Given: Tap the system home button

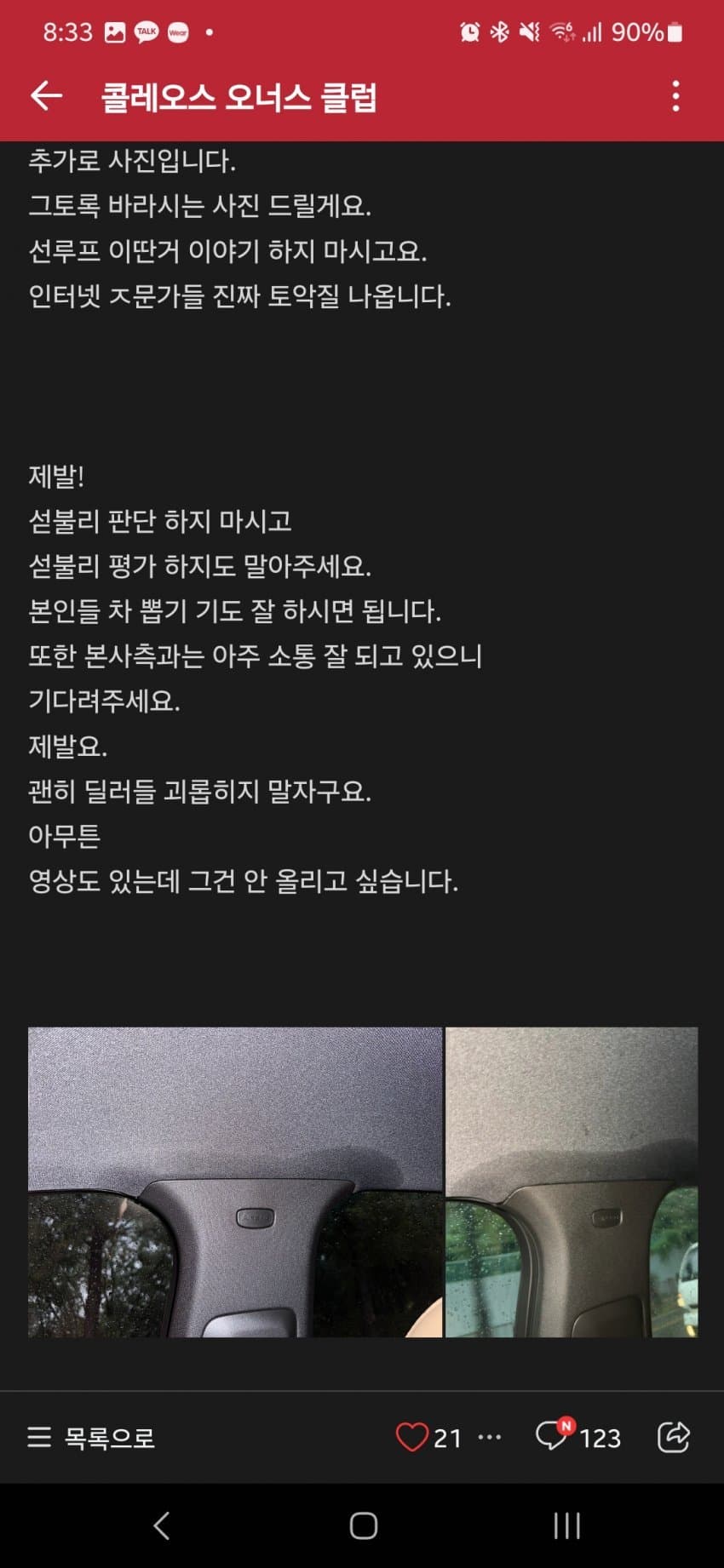Looking at the screenshot, I should coord(363,1525).
